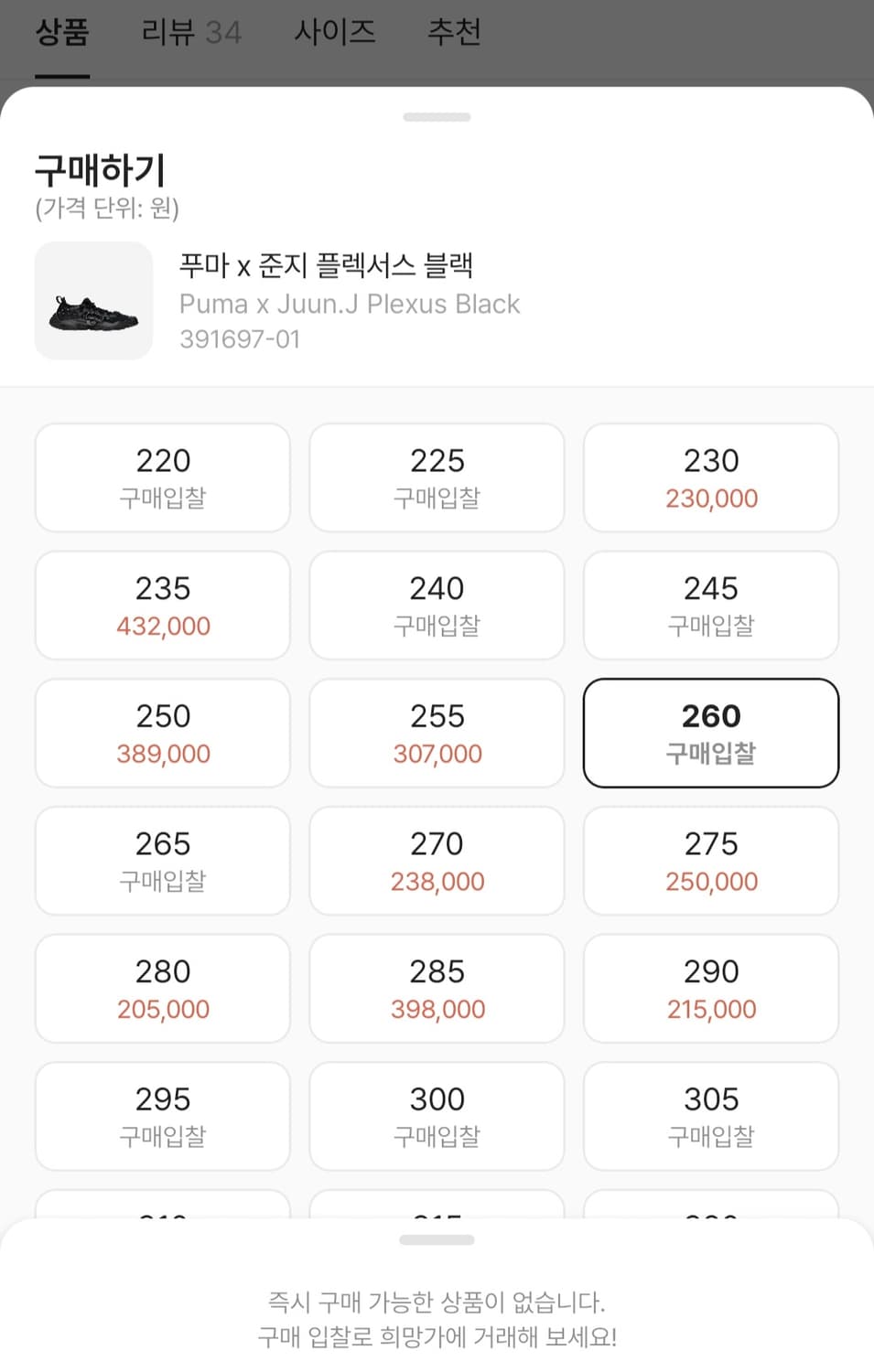
Task: Click the bottom sheet drag handle
Action: [437, 1239]
